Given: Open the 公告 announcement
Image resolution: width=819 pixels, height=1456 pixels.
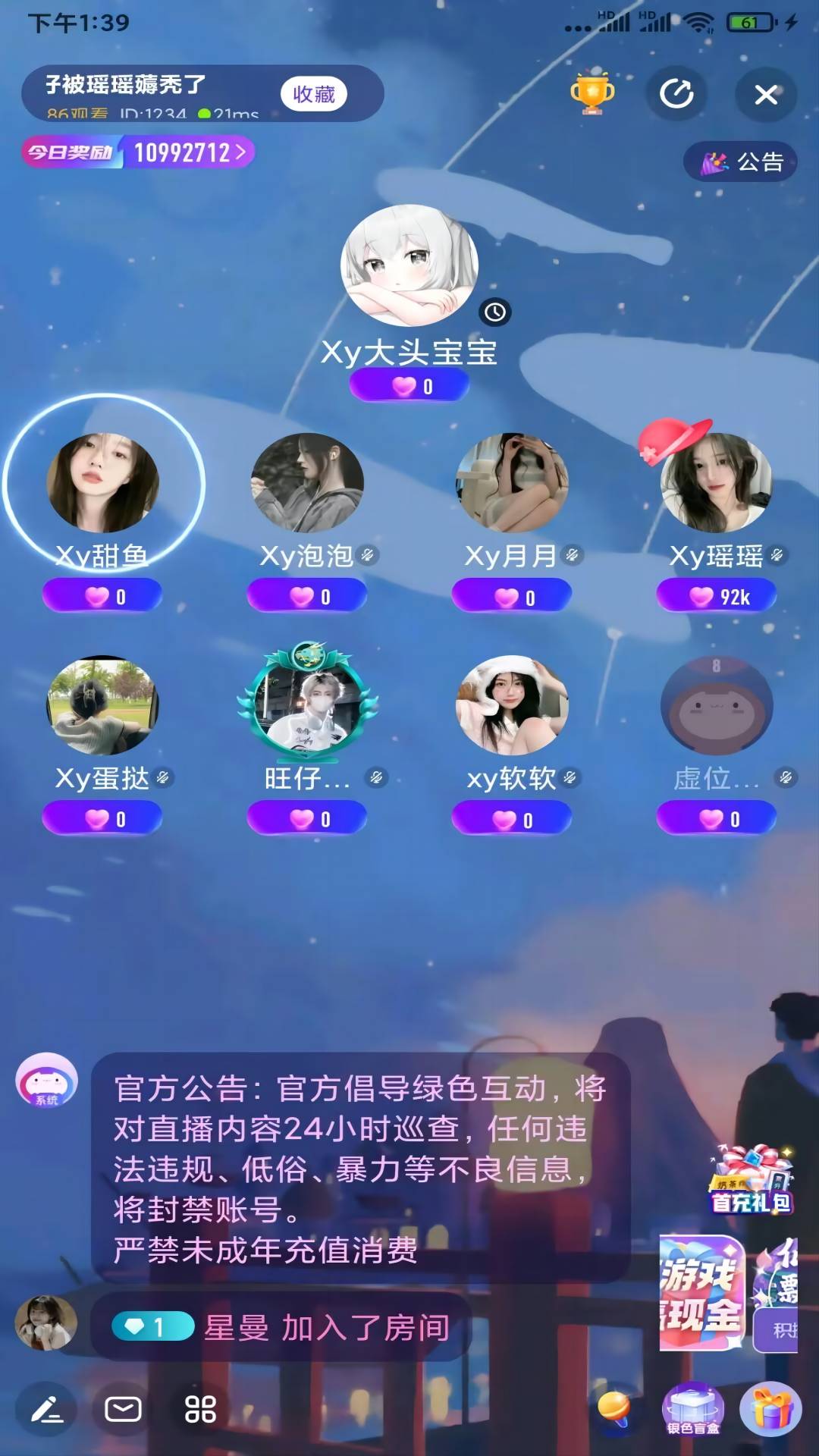Looking at the screenshot, I should point(741,162).
